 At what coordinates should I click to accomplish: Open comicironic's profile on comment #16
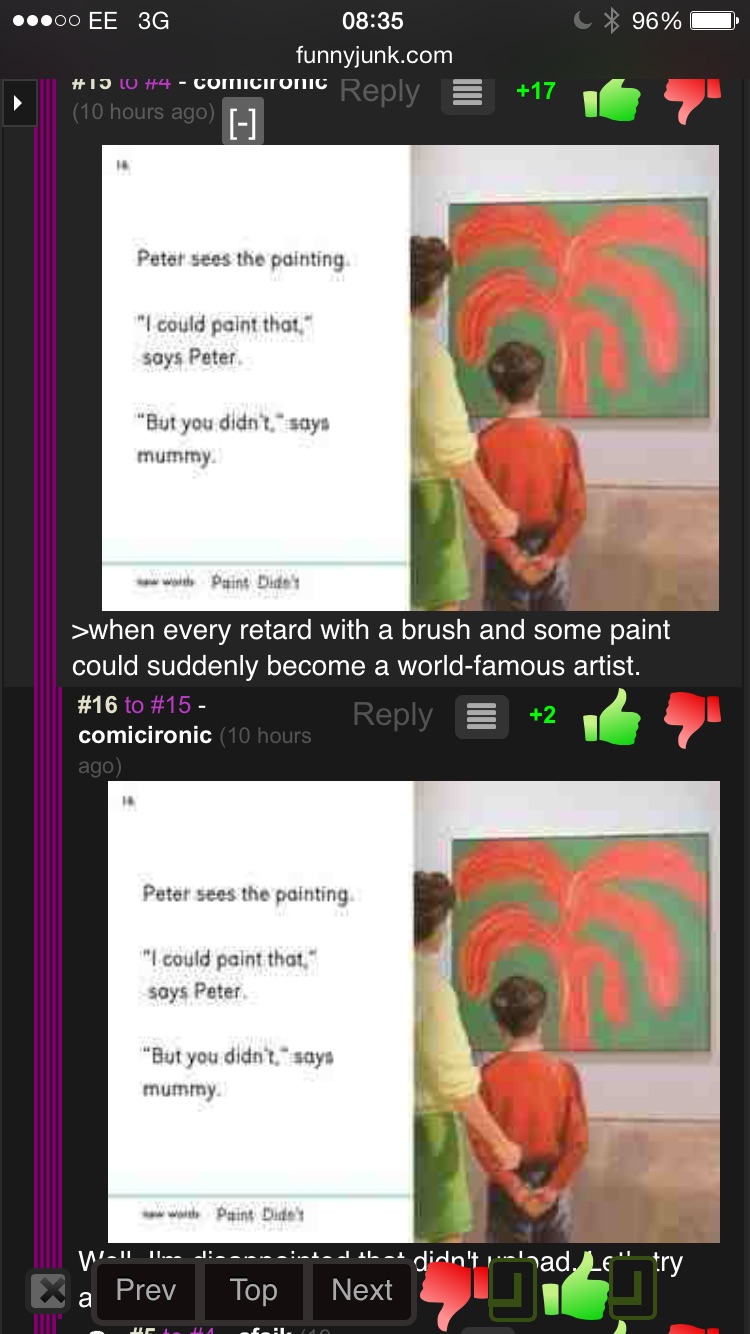pos(145,735)
